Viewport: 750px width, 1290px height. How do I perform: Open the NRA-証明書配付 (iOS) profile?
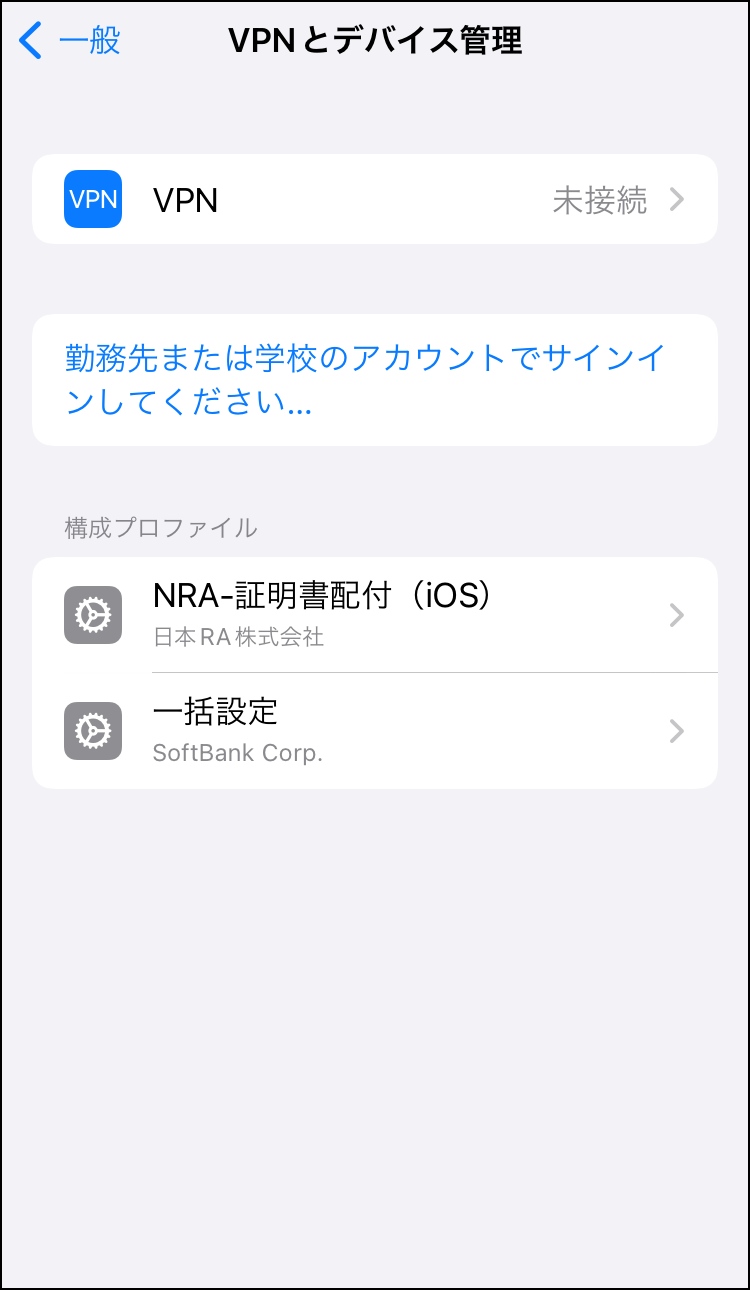tap(375, 614)
